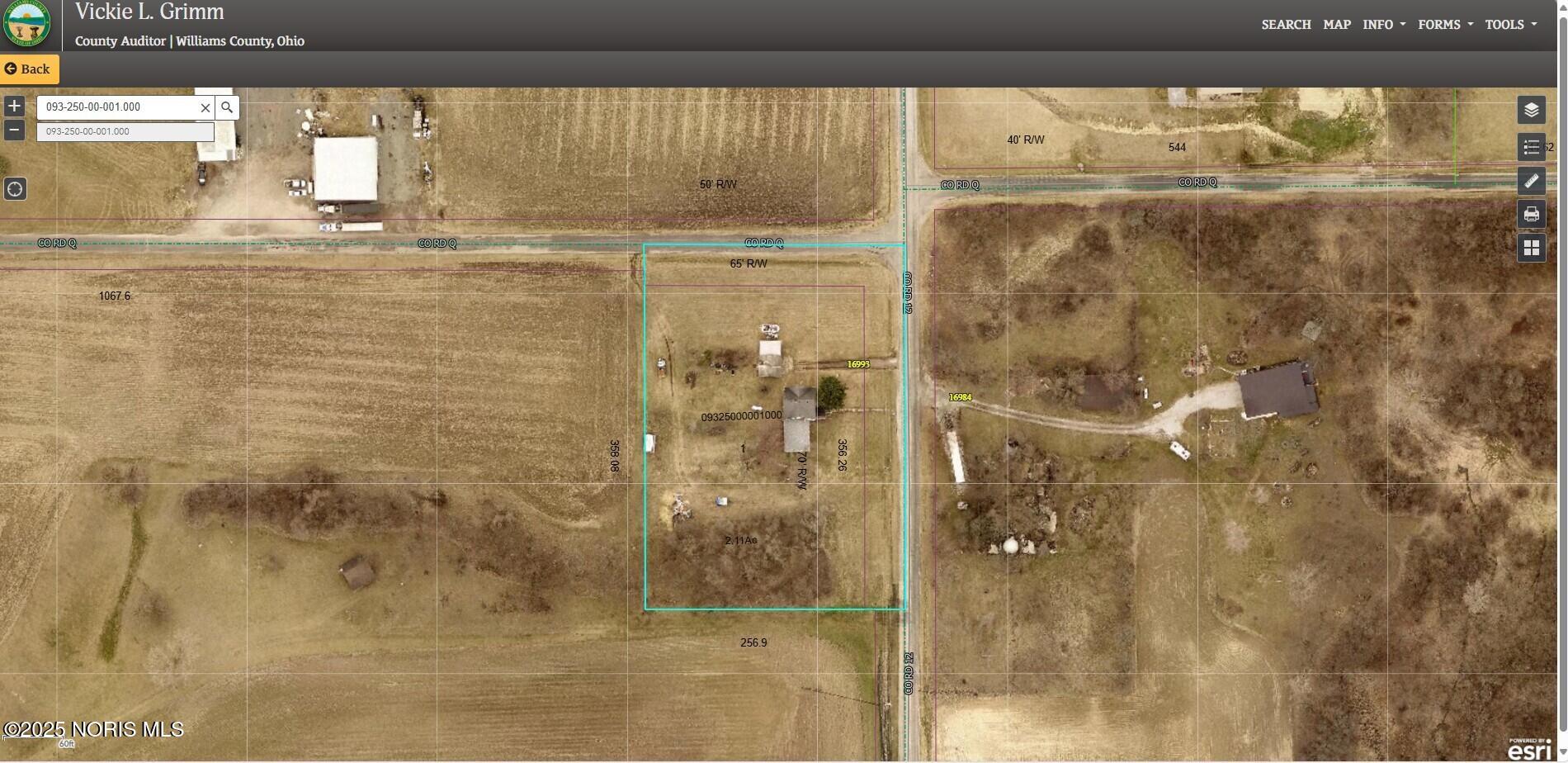Image resolution: width=1568 pixels, height=763 pixels.
Task: Show the map legend list
Action: [1531, 147]
